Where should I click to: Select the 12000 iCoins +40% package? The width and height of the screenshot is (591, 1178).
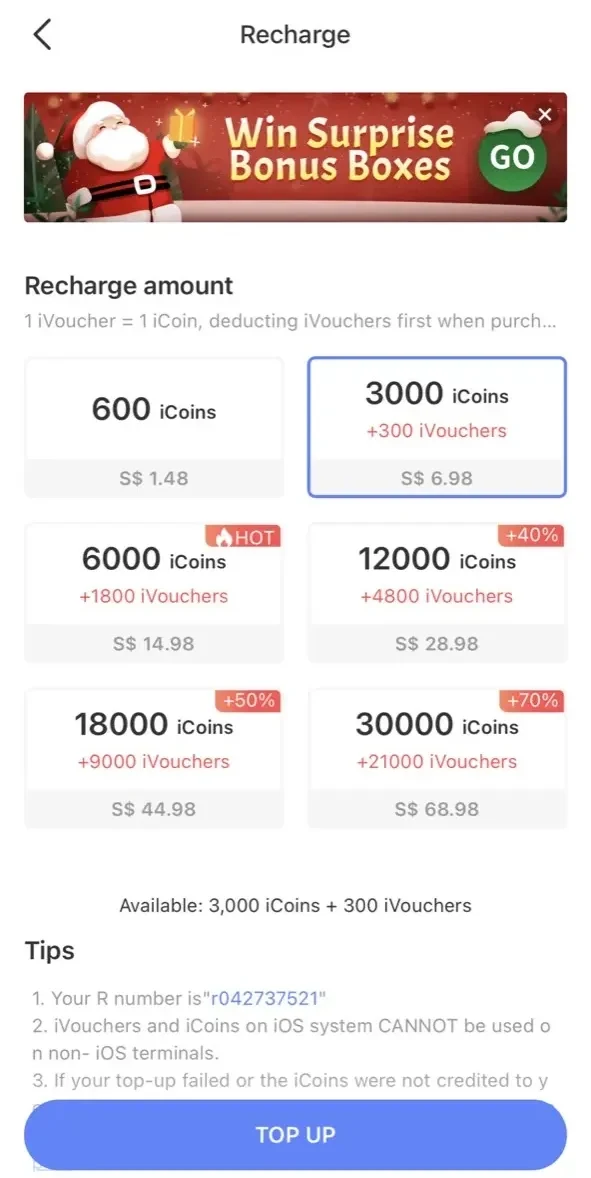437,593
